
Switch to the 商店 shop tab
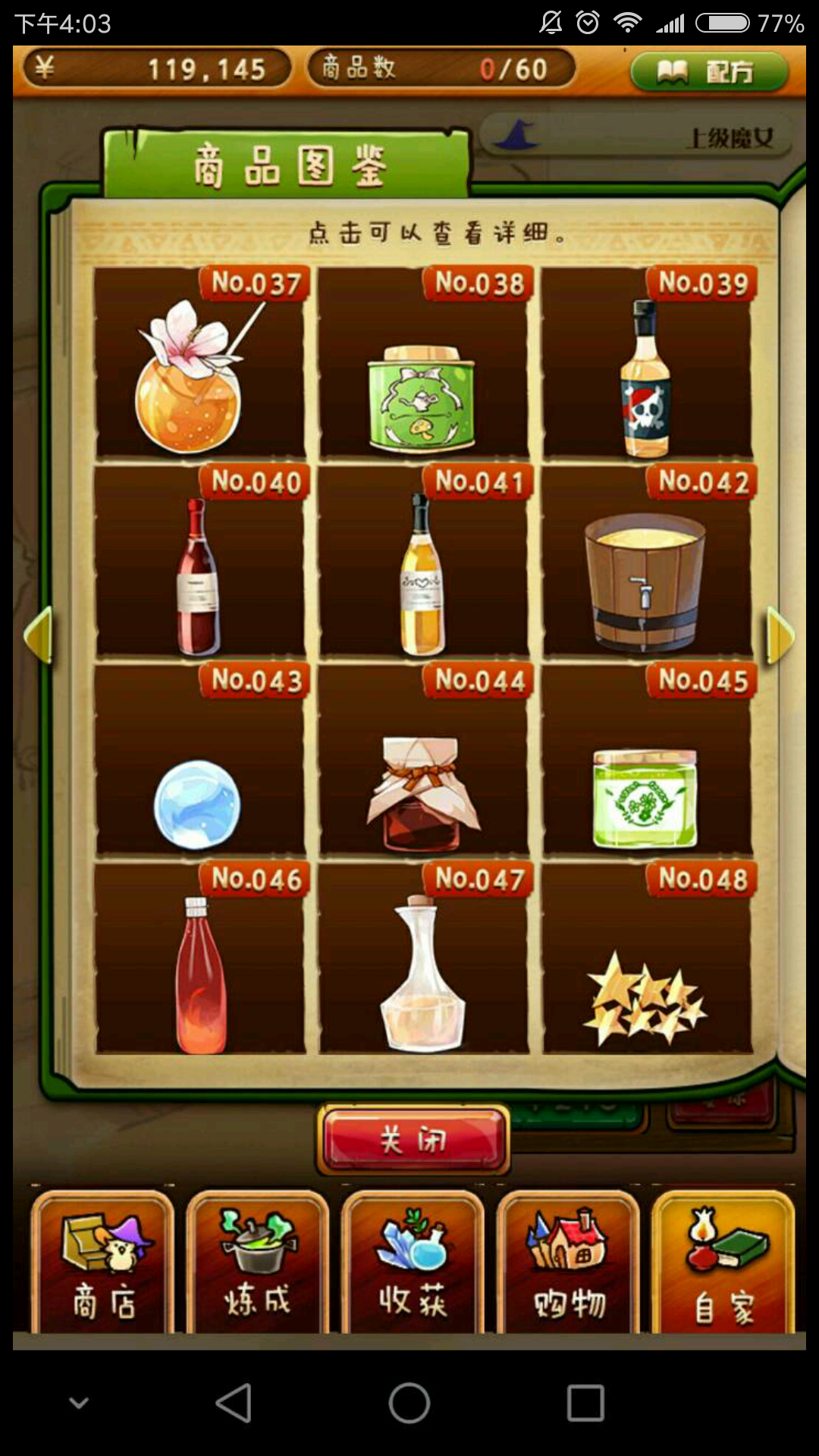[x=103, y=1263]
